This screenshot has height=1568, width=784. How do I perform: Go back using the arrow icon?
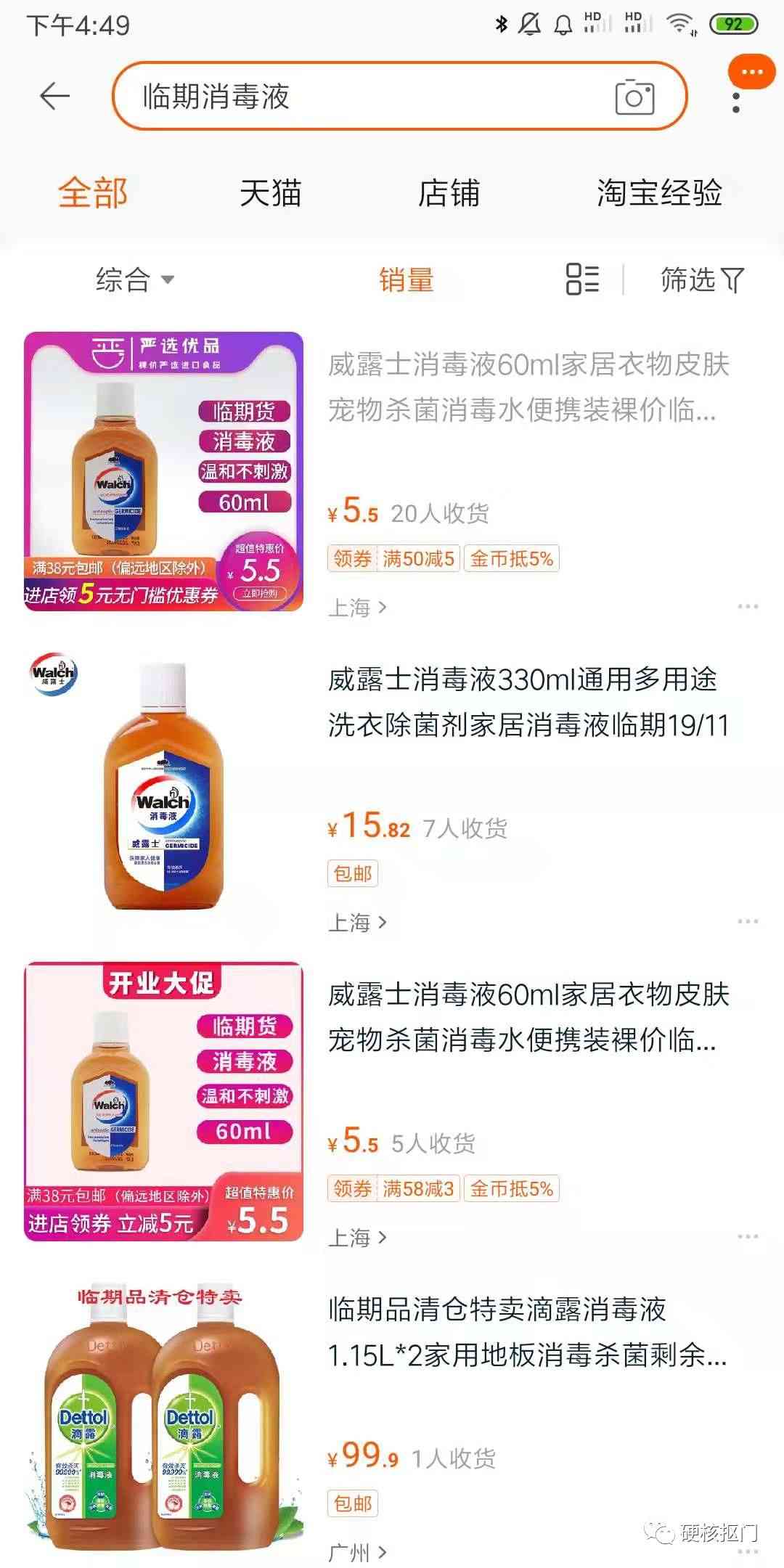pos(54,96)
